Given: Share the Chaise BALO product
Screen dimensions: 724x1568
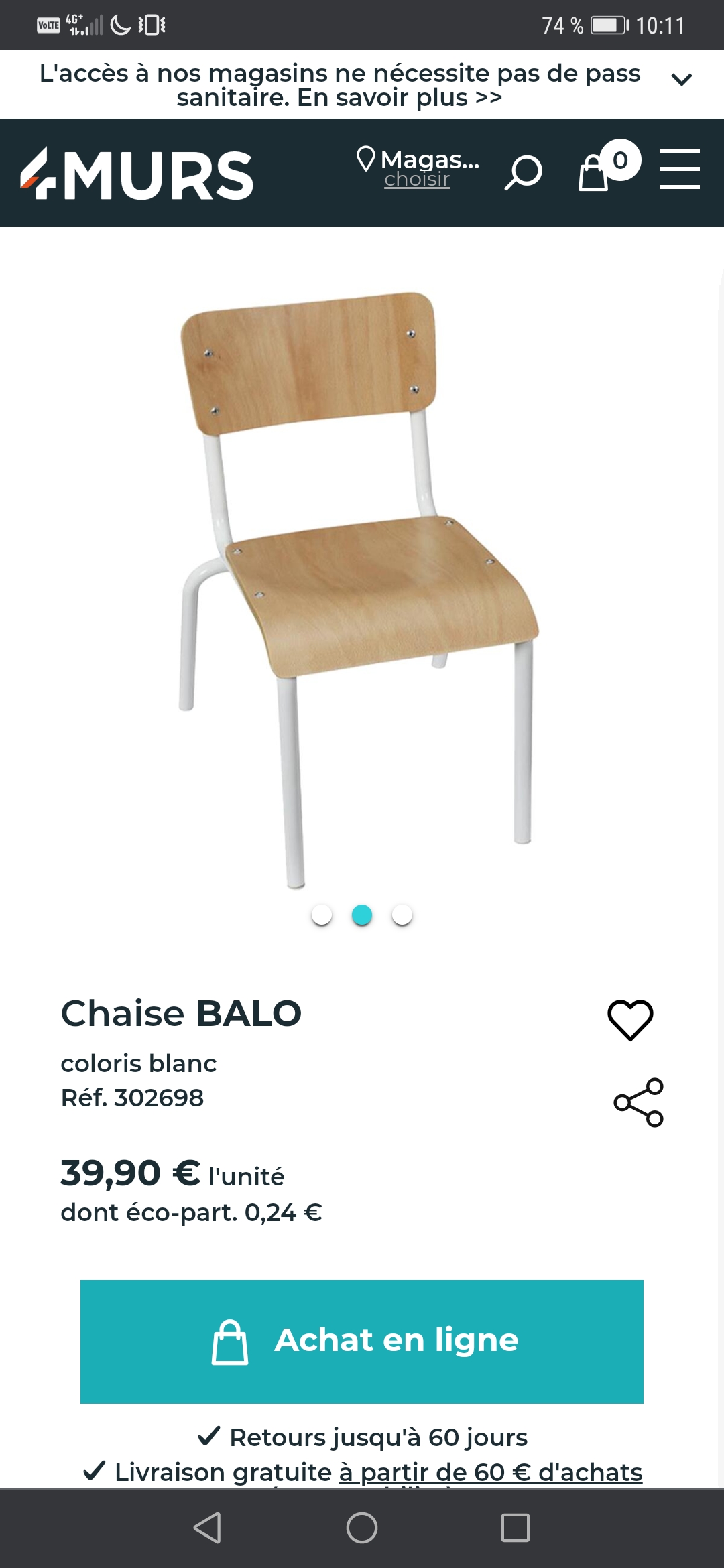Looking at the screenshot, I should pyautogui.click(x=638, y=1102).
